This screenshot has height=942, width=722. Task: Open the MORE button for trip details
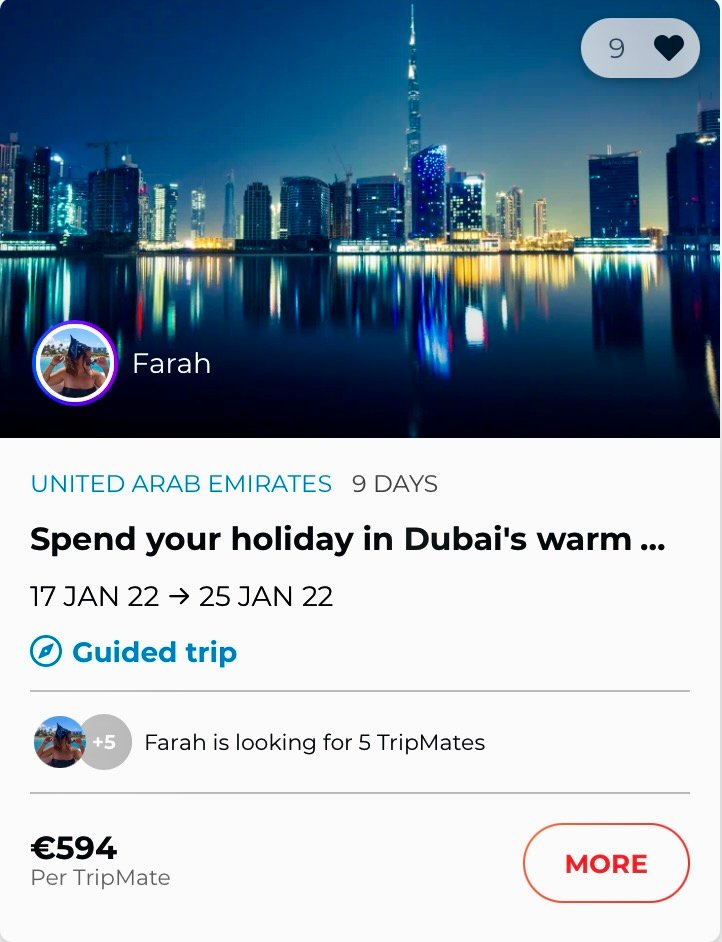[606, 863]
